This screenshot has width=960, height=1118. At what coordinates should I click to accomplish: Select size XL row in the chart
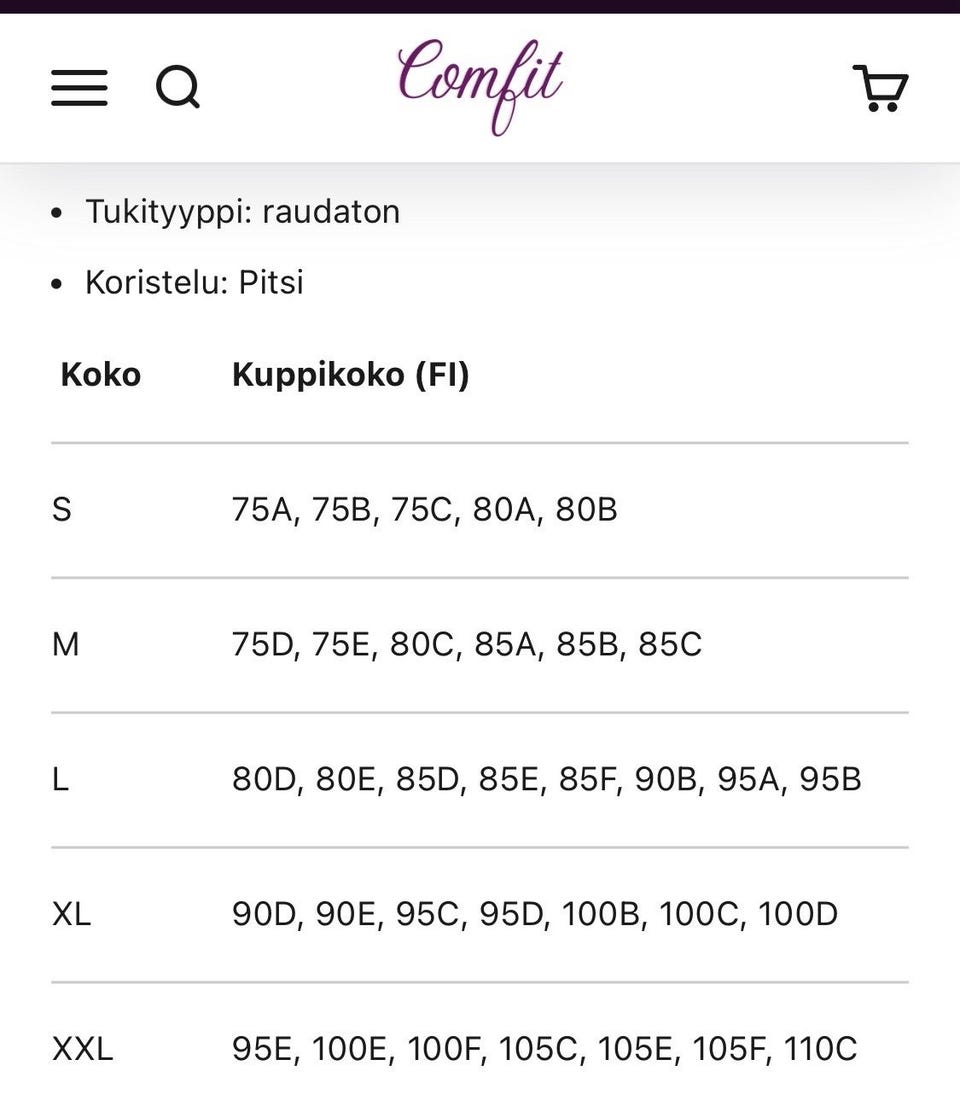73,913
